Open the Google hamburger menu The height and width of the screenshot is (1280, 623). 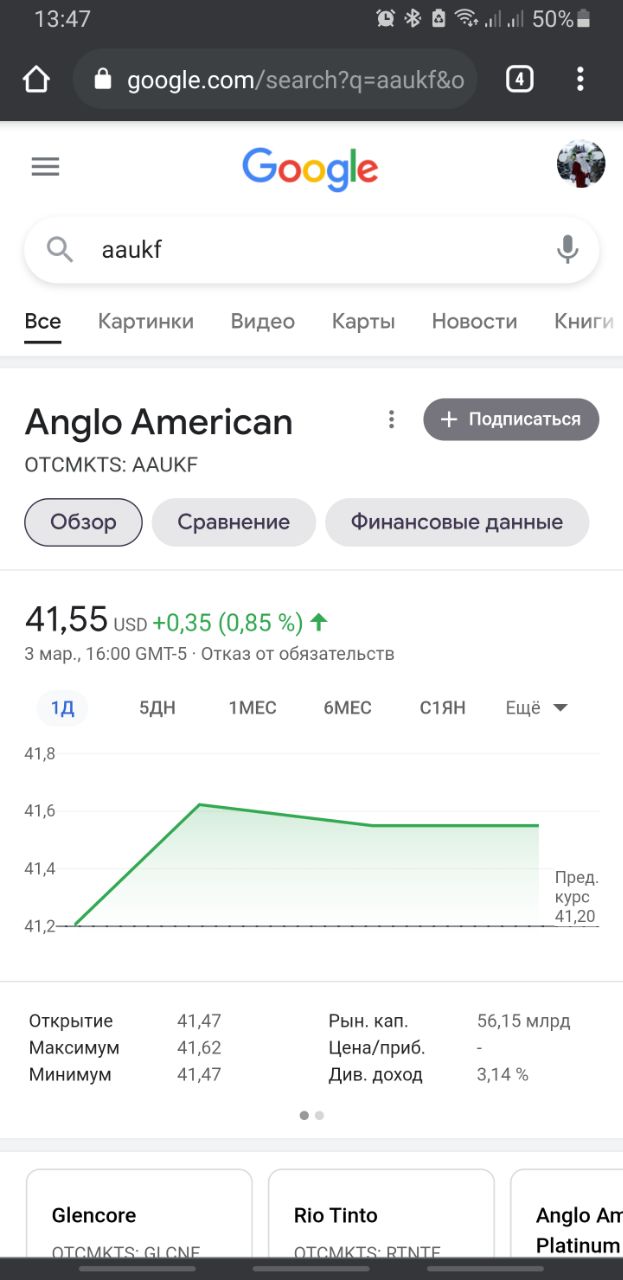tap(45, 167)
